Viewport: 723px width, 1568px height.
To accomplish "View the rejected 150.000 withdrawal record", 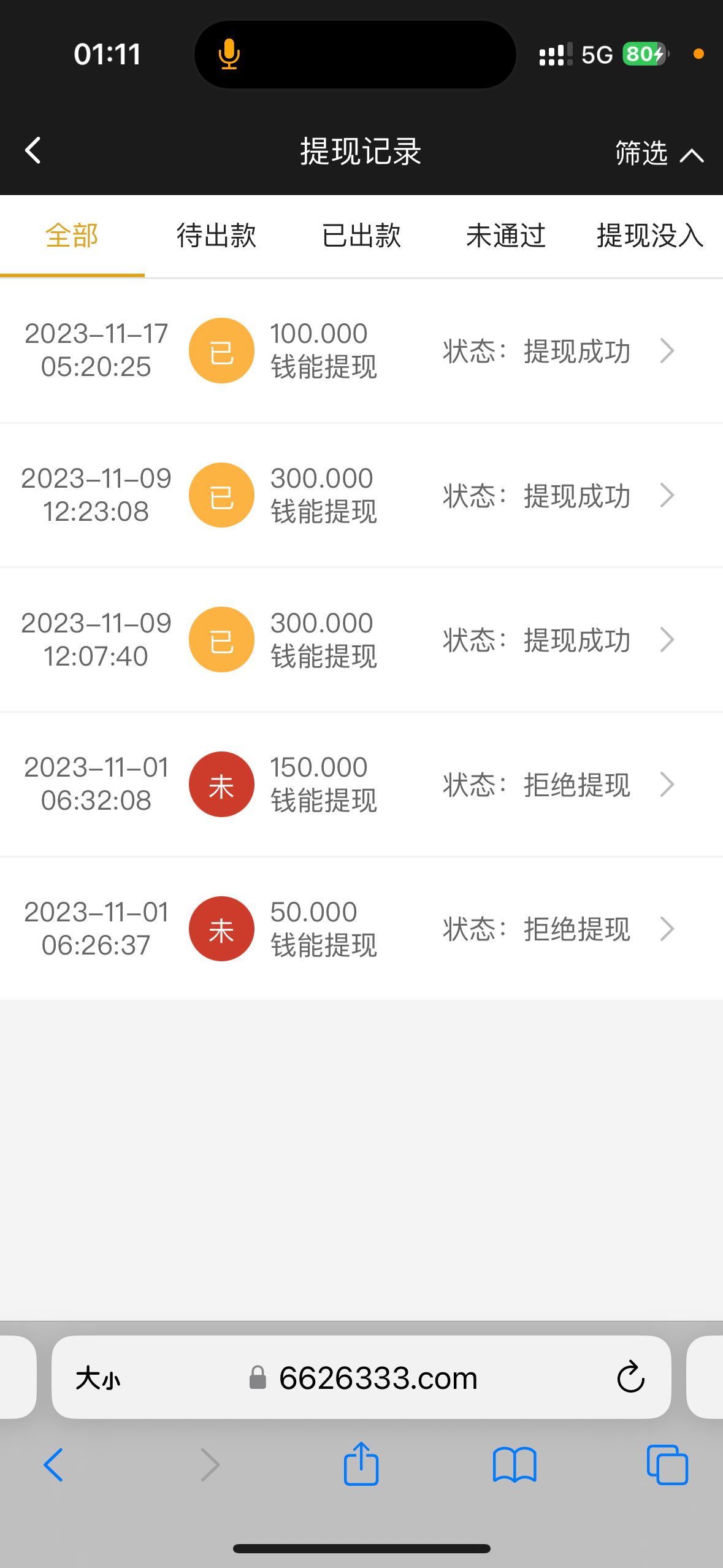I will [361, 784].
